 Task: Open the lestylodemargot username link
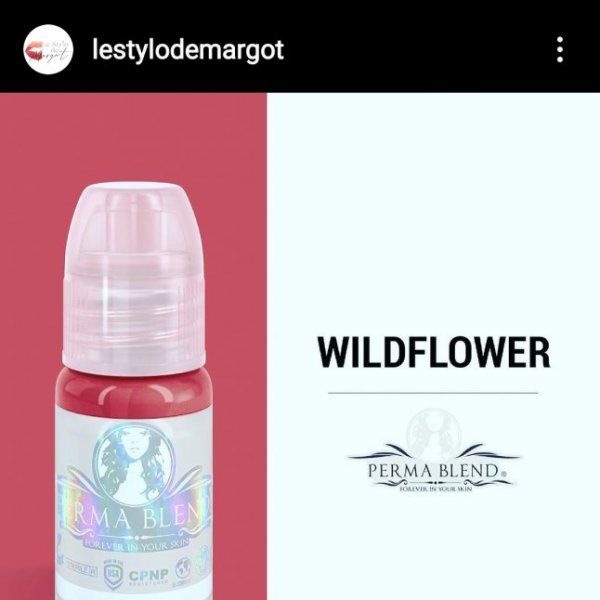click(188, 50)
